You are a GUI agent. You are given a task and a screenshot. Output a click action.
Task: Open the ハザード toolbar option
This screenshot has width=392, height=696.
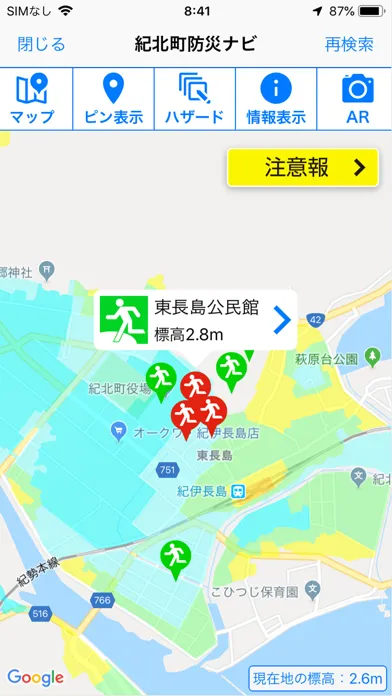[x=194, y=99]
